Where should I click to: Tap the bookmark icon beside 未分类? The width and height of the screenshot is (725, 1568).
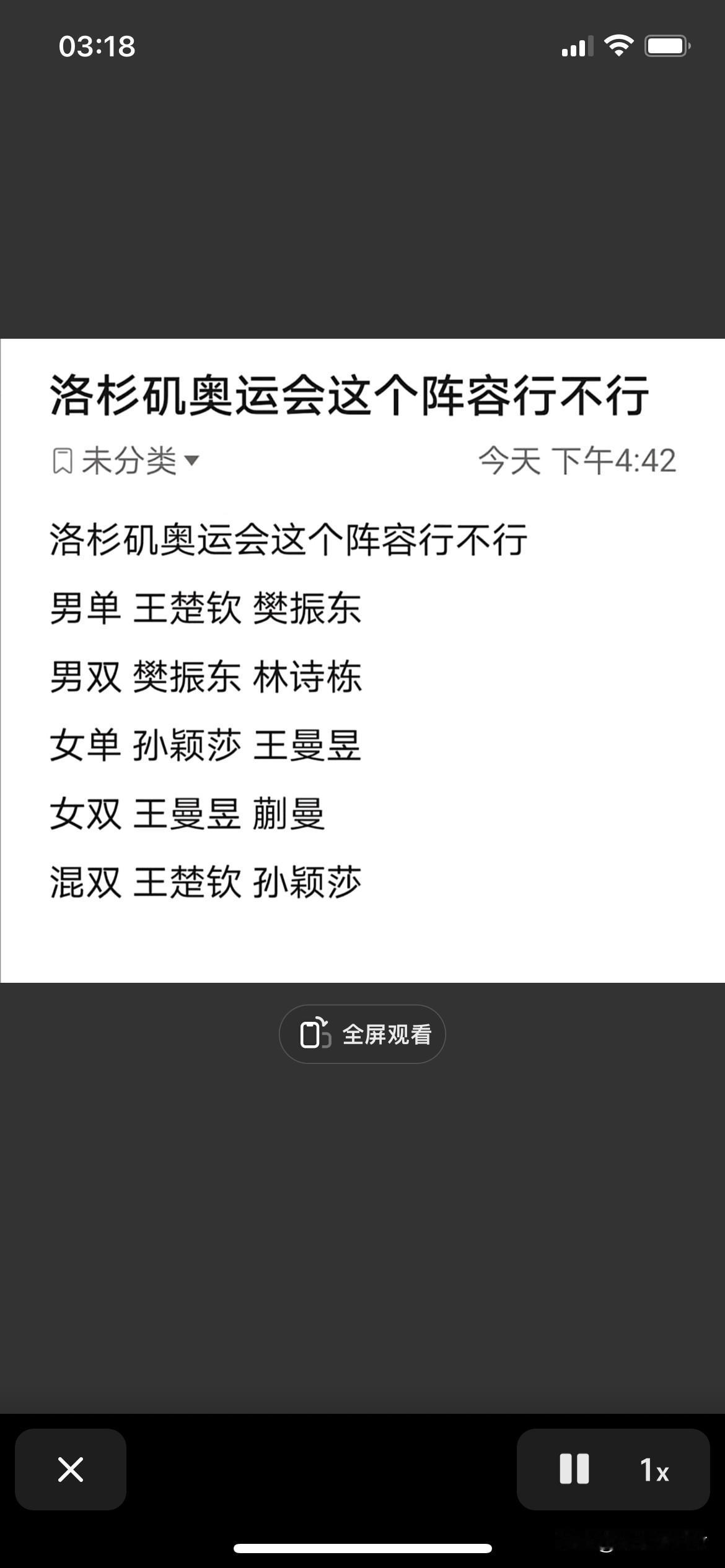tap(62, 460)
